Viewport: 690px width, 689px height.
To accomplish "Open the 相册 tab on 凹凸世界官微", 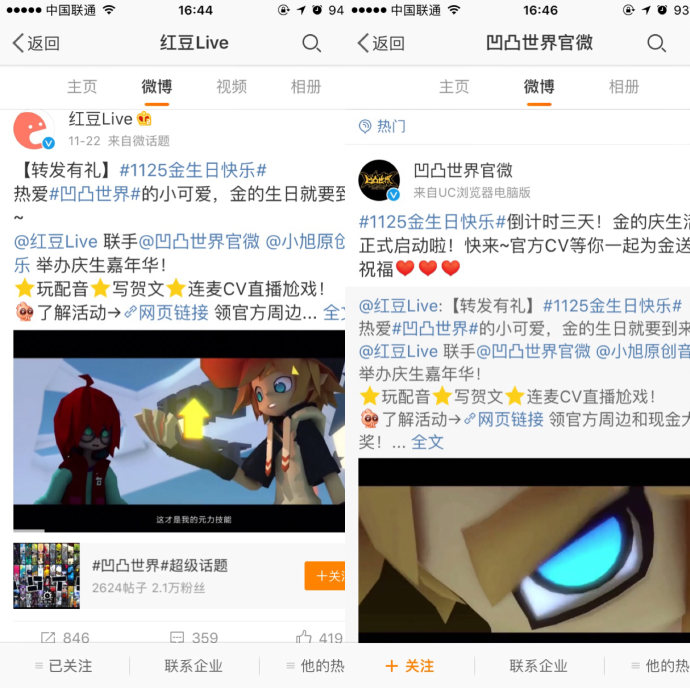I will [624, 87].
